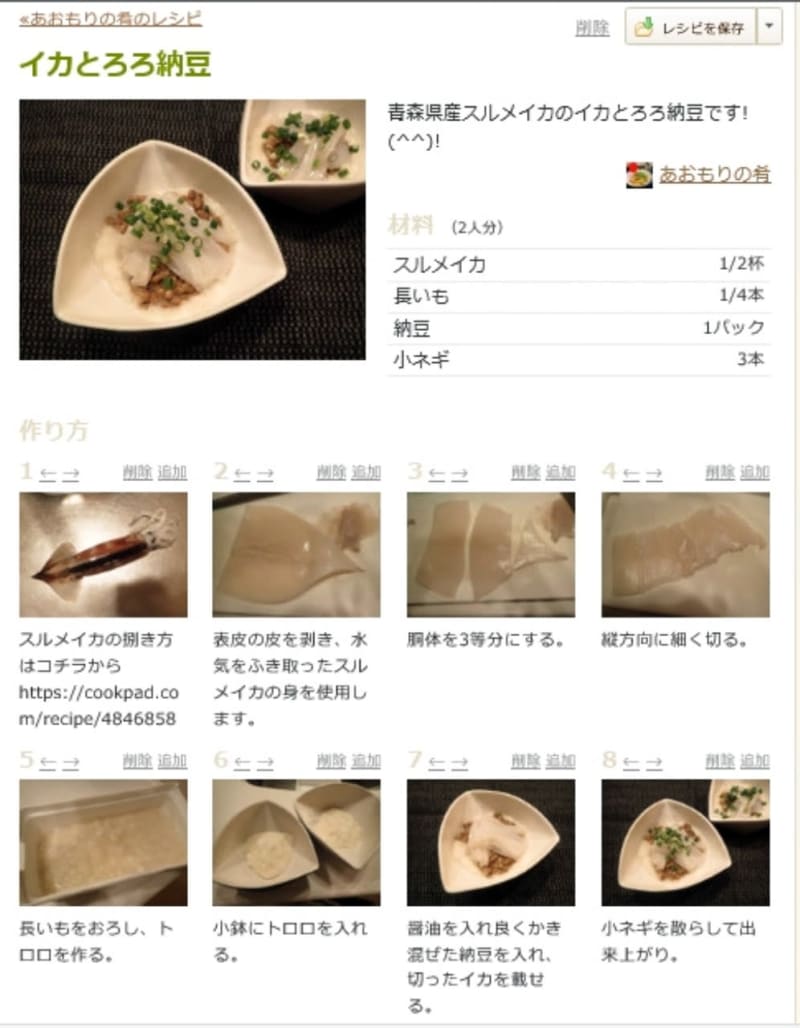Image resolution: width=800 pixels, height=1028 pixels.
Task: Move step 7 left with ← arrow
Action: pos(435,762)
